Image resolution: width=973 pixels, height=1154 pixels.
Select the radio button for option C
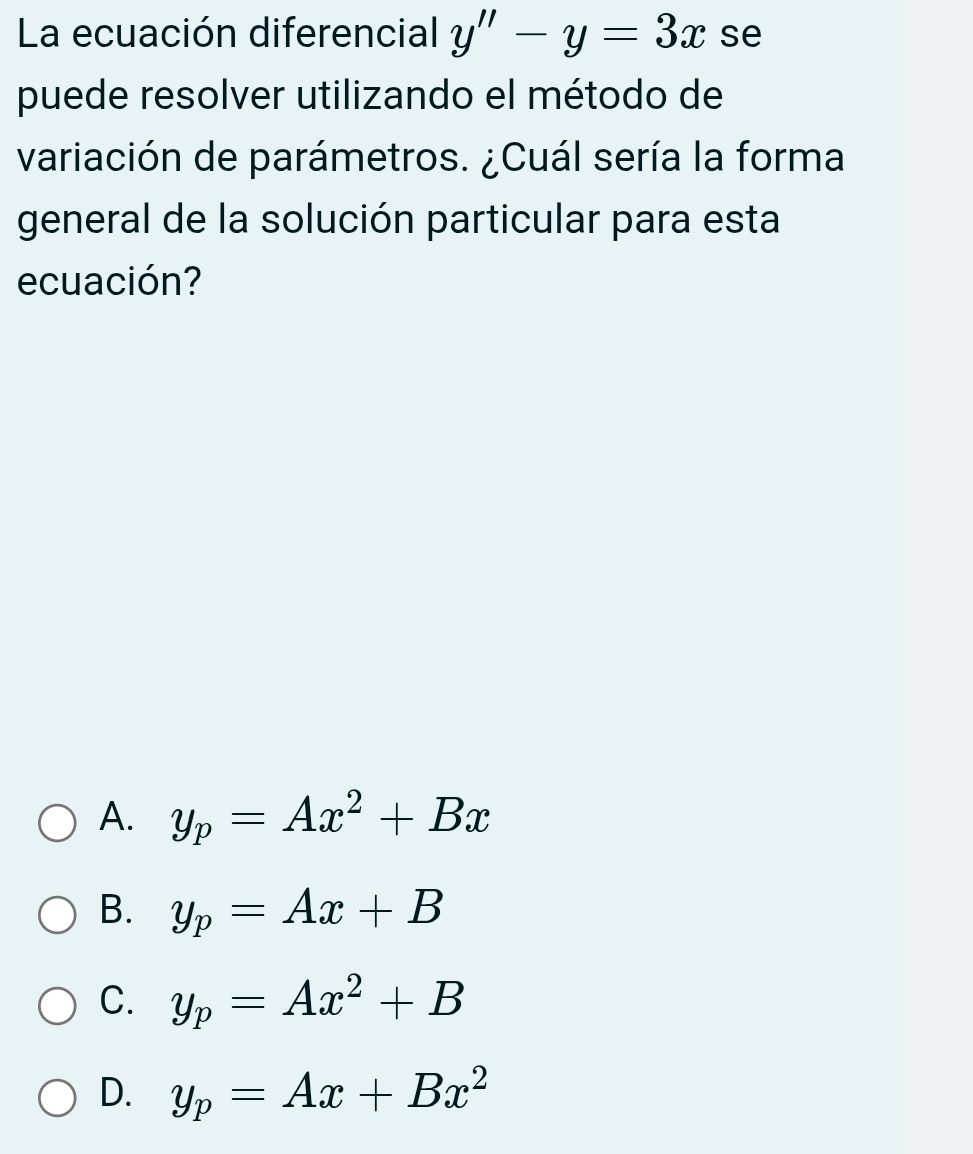coord(57,1004)
